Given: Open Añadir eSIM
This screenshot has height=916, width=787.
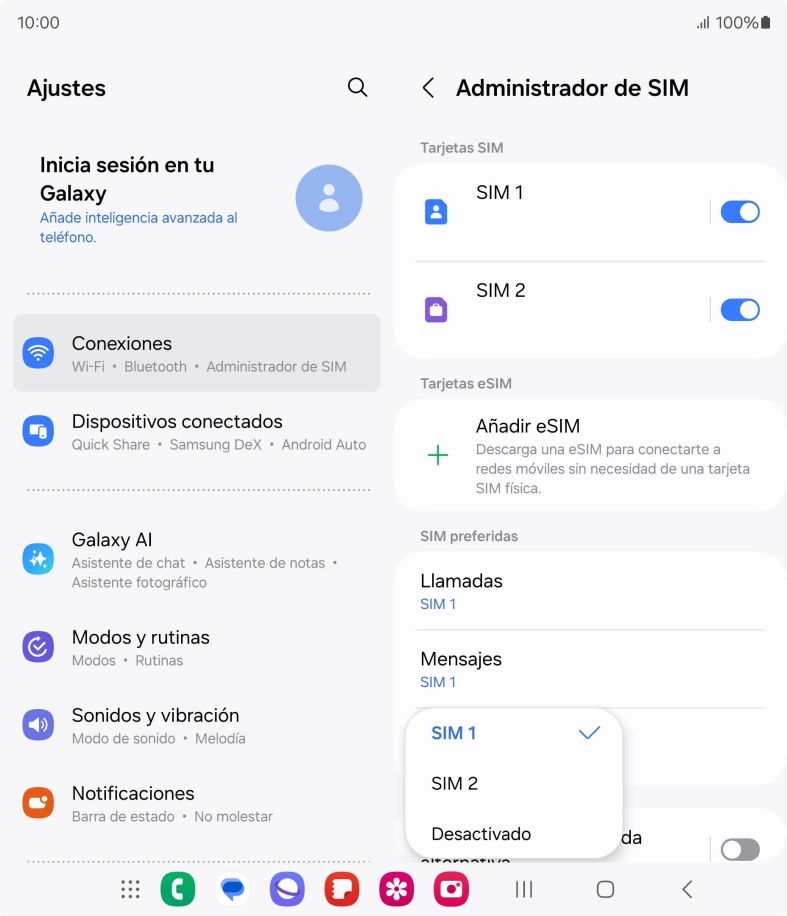Looking at the screenshot, I should (590, 455).
